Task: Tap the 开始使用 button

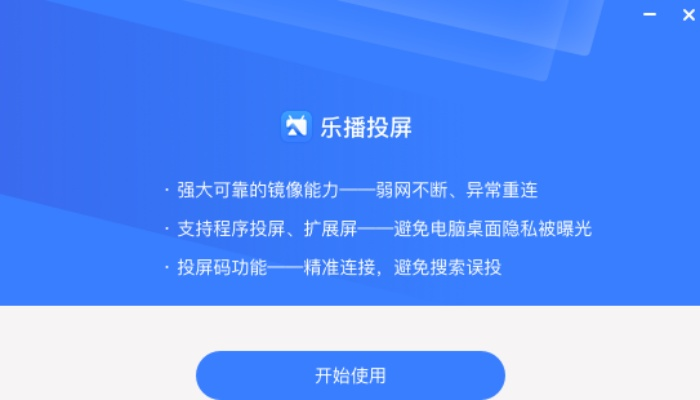Action: click(350, 376)
